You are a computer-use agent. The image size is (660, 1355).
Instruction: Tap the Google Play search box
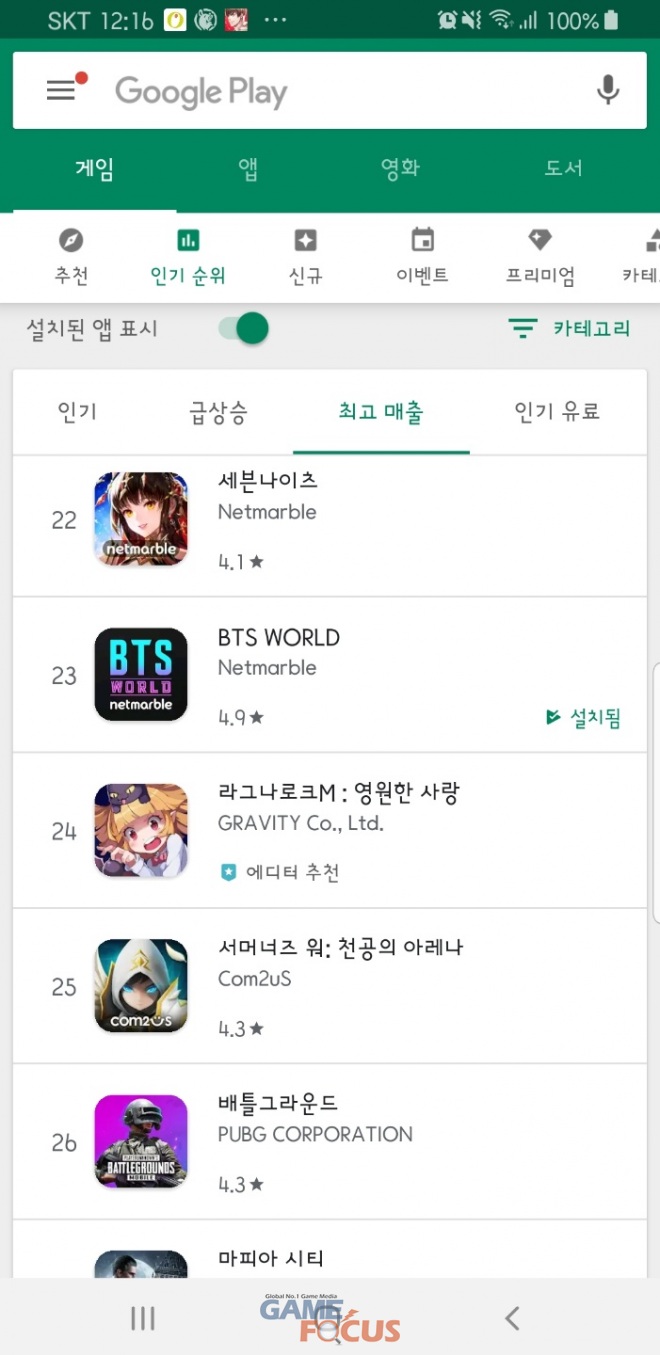click(x=330, y=91)
